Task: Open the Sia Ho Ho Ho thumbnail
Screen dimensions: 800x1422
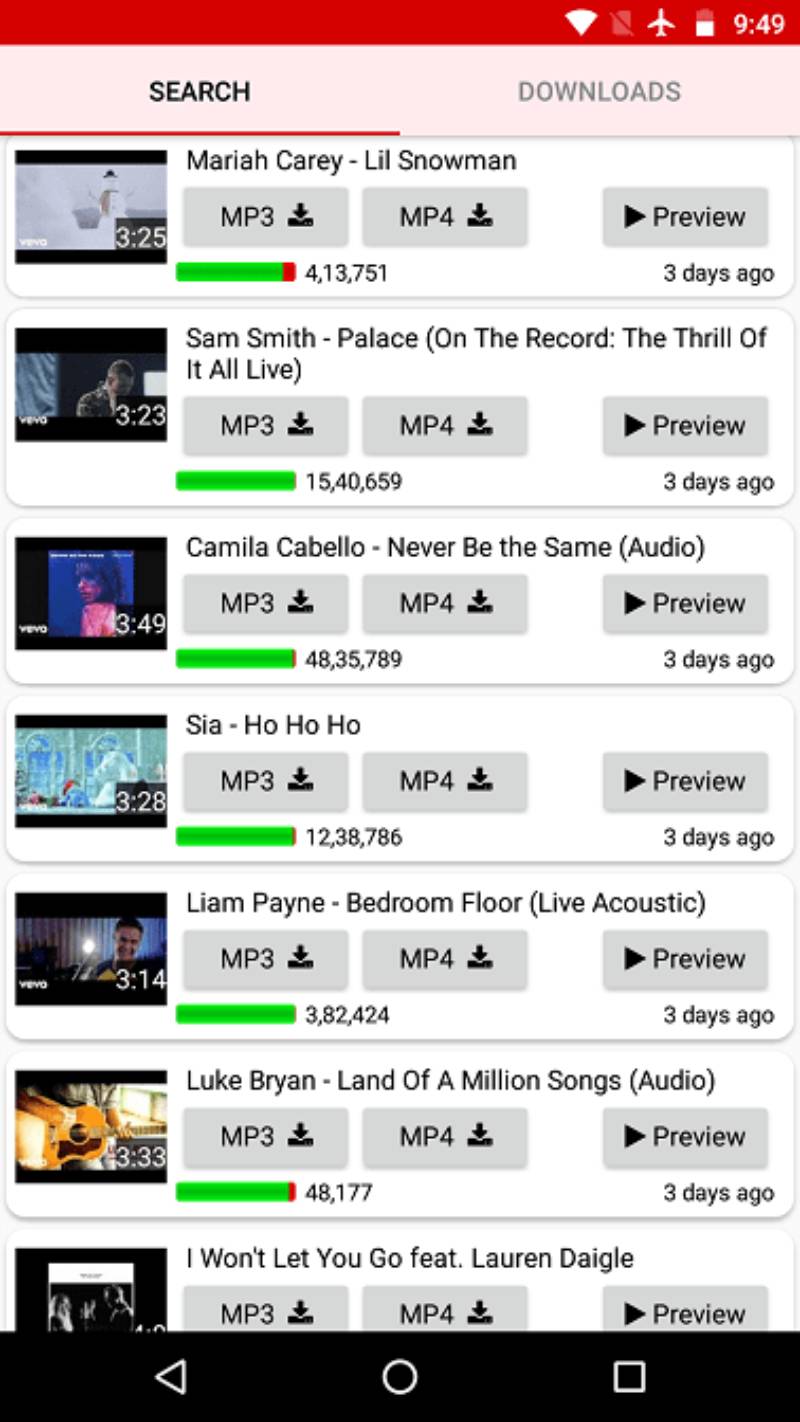Action: coord(91,771)
